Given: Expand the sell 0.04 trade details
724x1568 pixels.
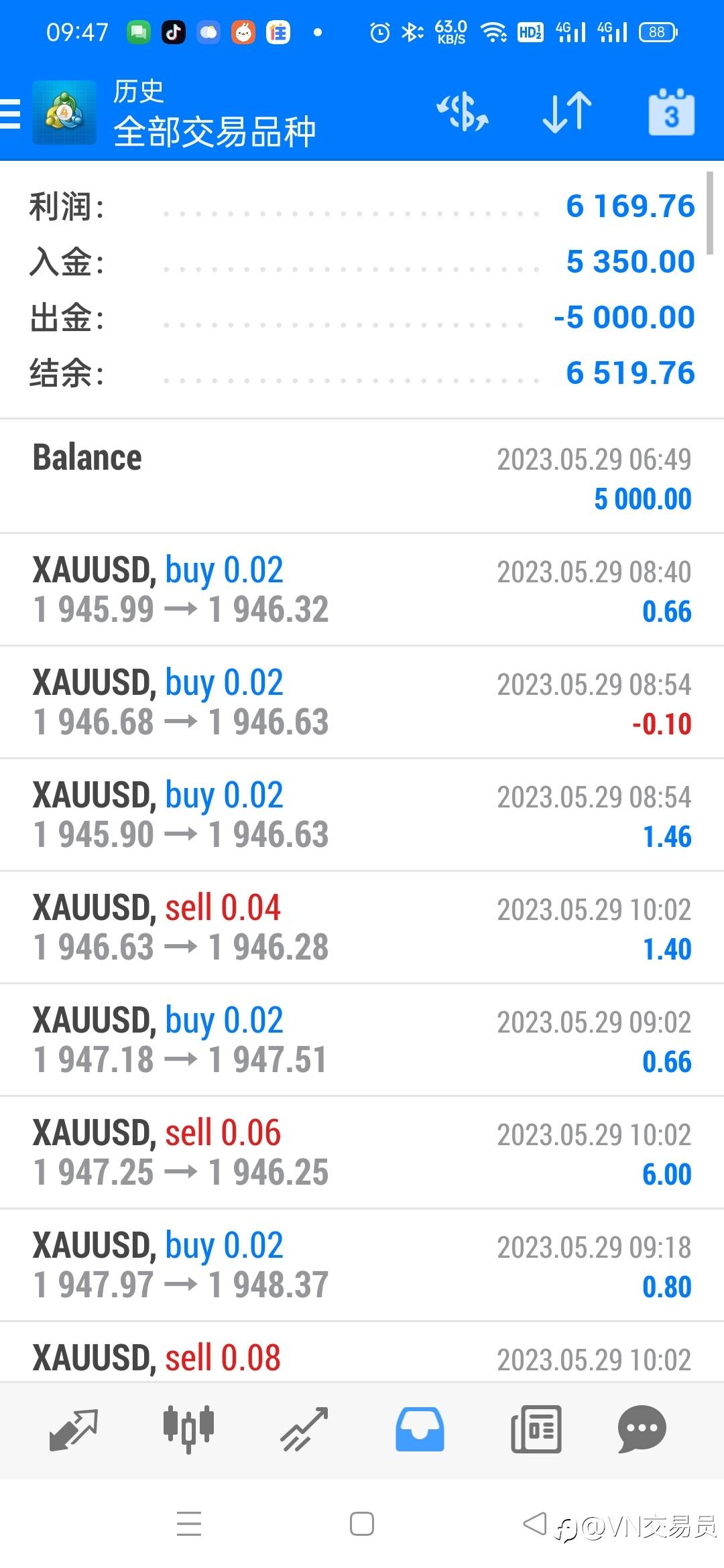Looking at the screenshot, I should (362, 927).
